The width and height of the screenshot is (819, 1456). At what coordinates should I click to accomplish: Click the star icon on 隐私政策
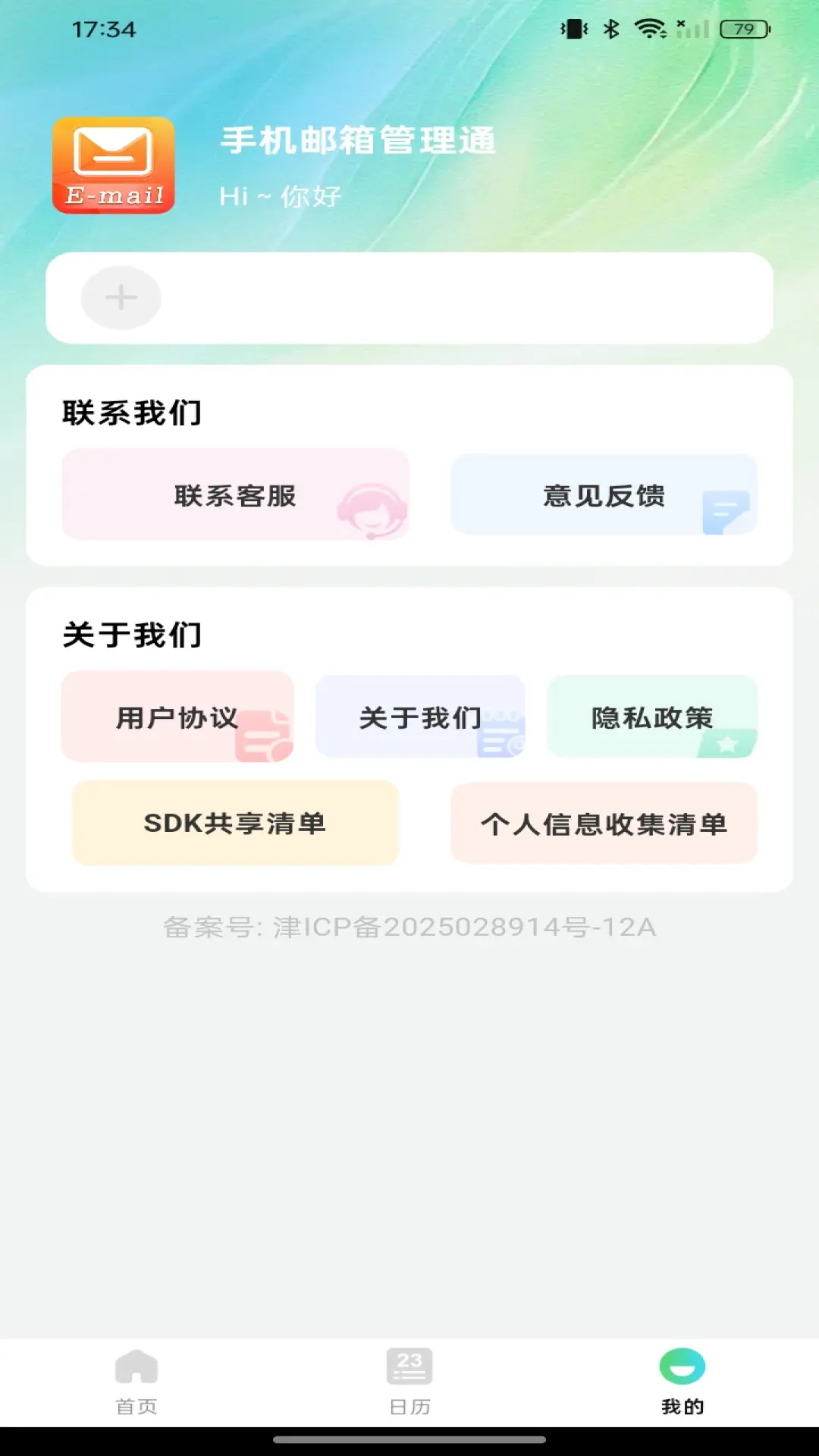click(729, 745)
